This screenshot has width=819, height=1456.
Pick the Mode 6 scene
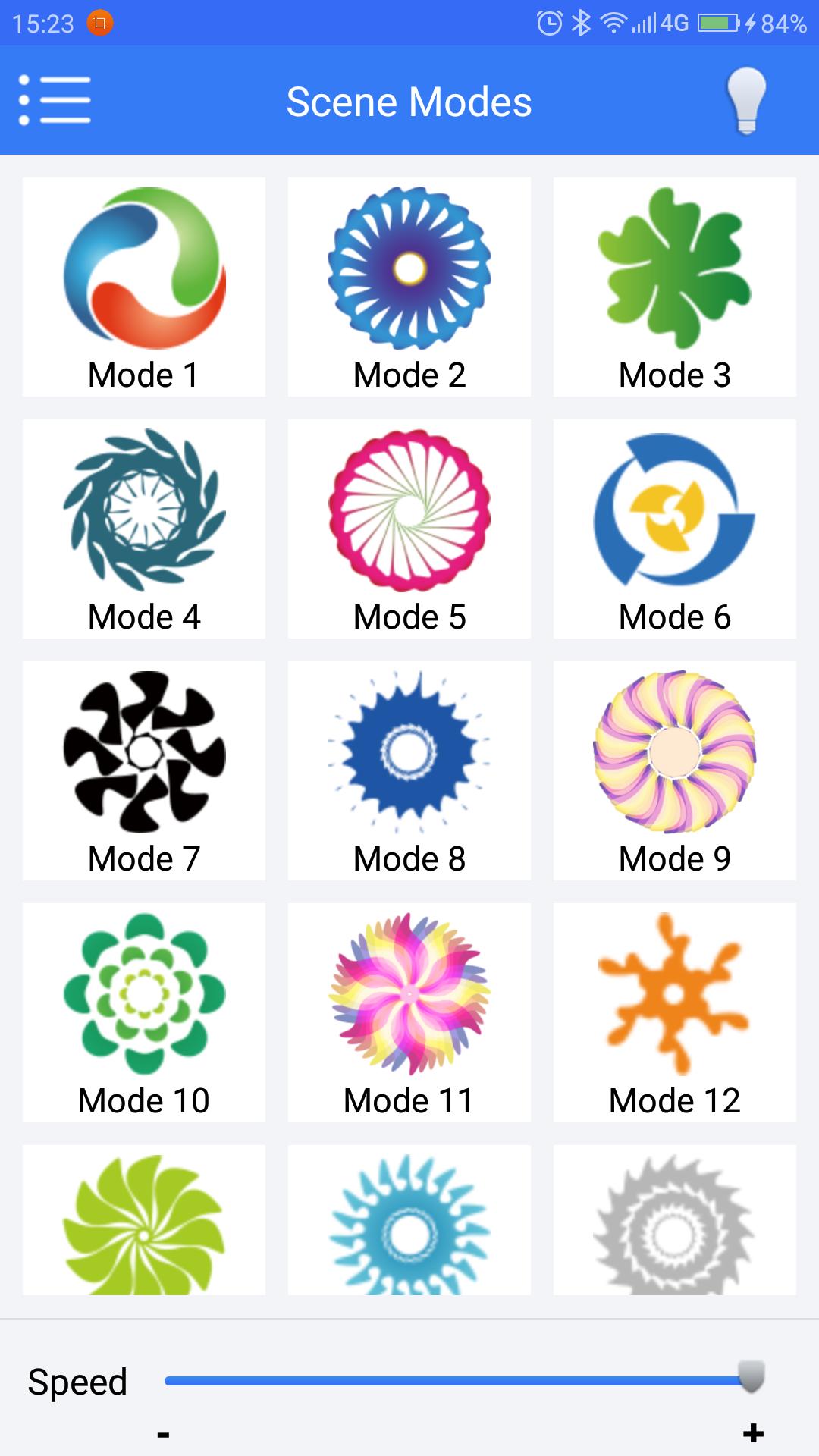[x=675, y=529]
